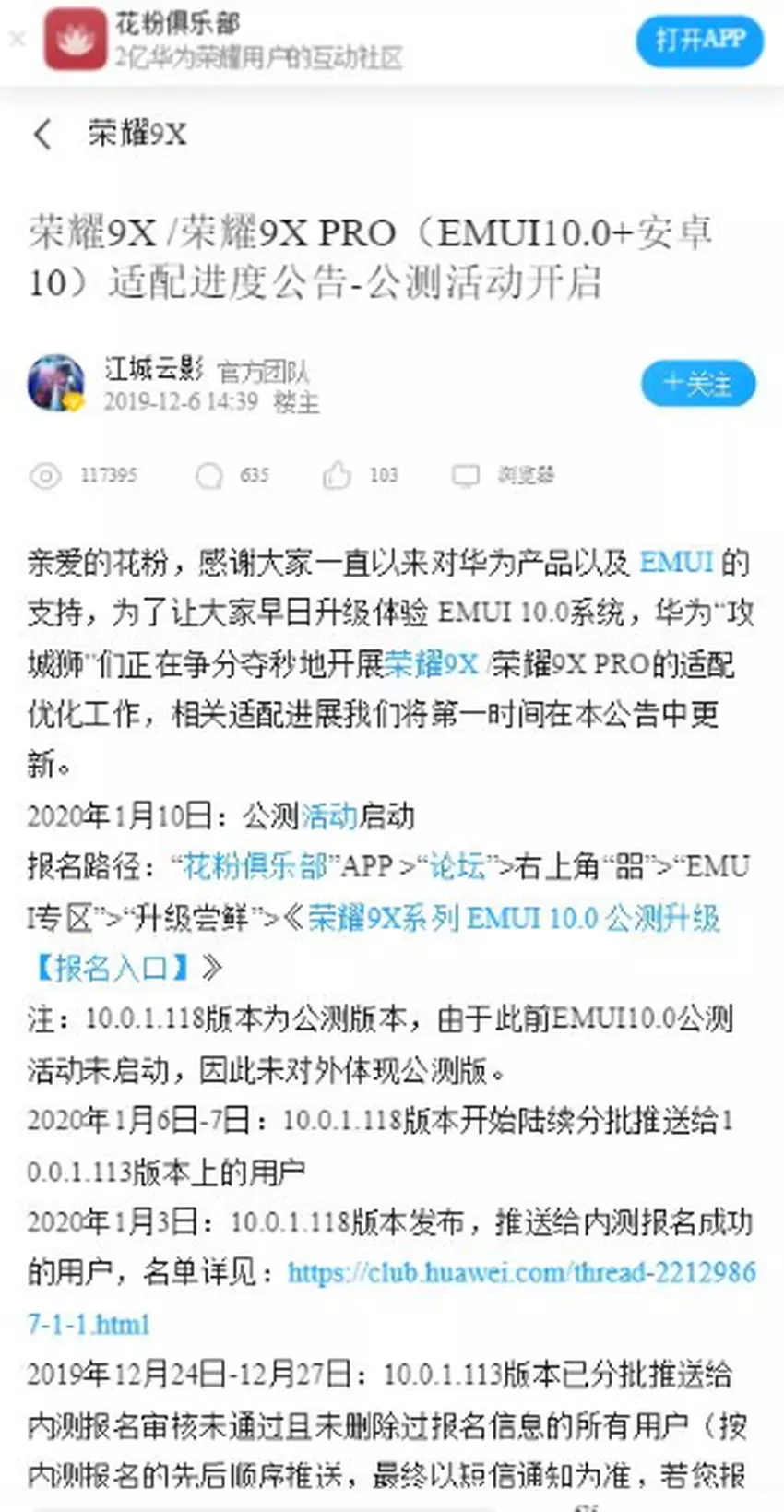The image size is (784, 1512).
Task: Open the blue EMUI link
Action: pyautogui.click(x=676, y=562)
